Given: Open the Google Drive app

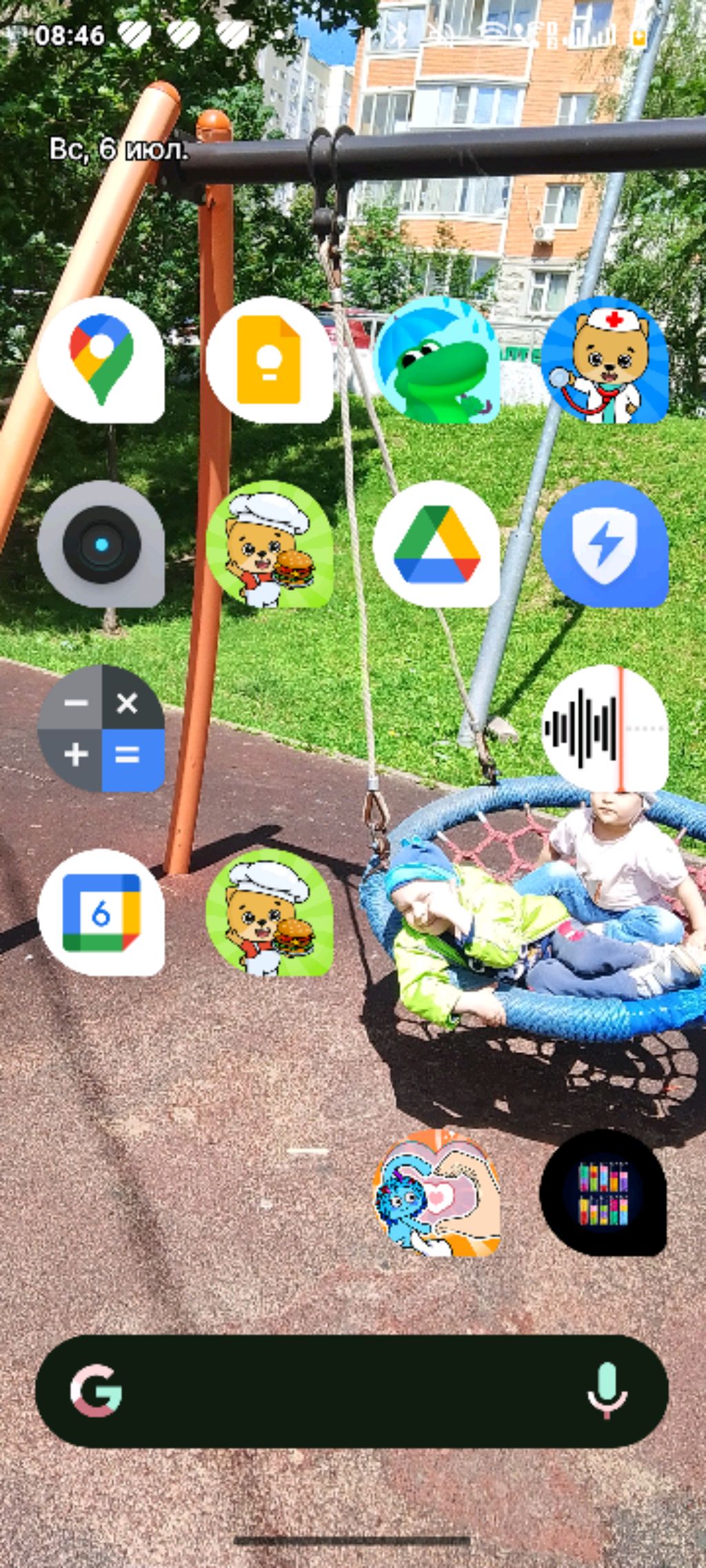Looking at the screenshot, I should [436, 544].
